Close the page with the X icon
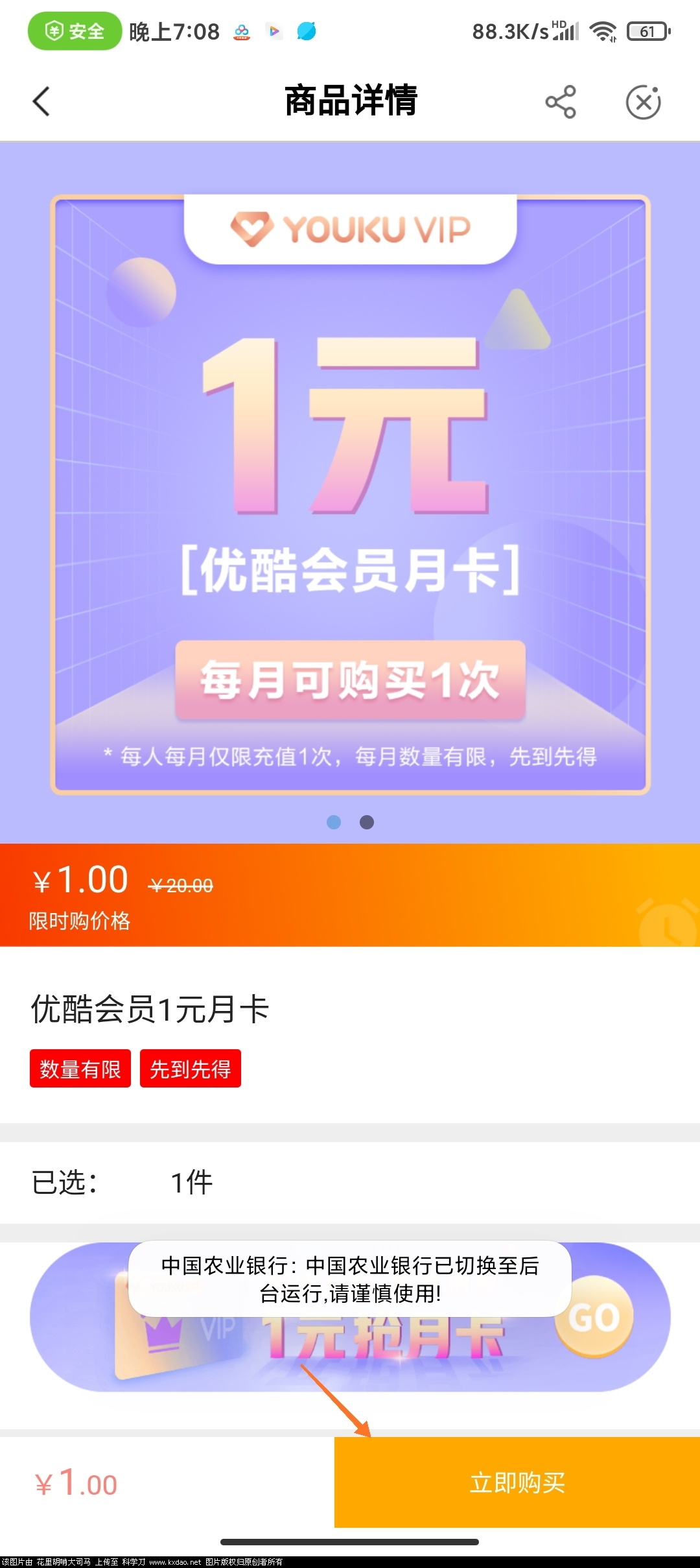This screenshot has width=700, height=1568. [x=643, y=102]
